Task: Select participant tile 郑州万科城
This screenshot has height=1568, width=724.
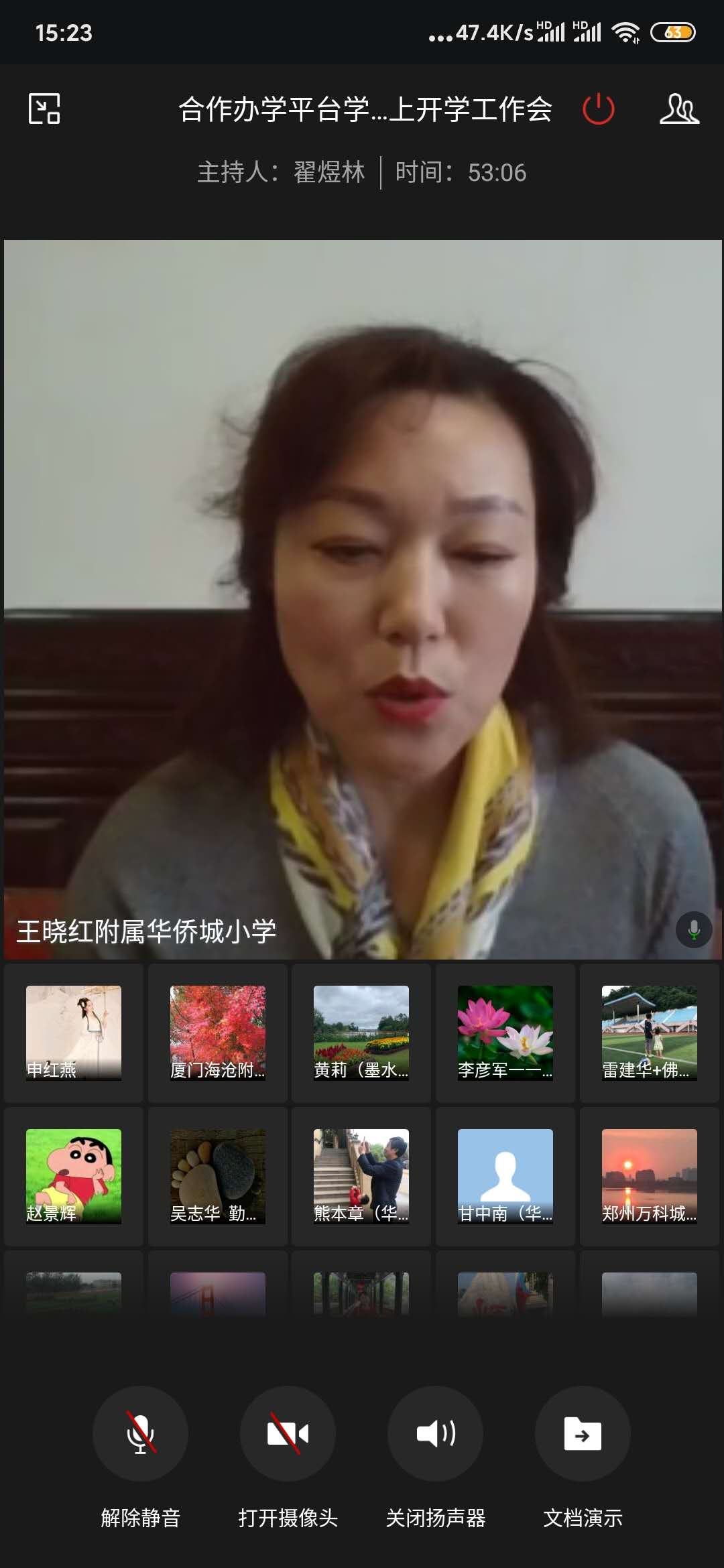Action: click(649, 1176)
